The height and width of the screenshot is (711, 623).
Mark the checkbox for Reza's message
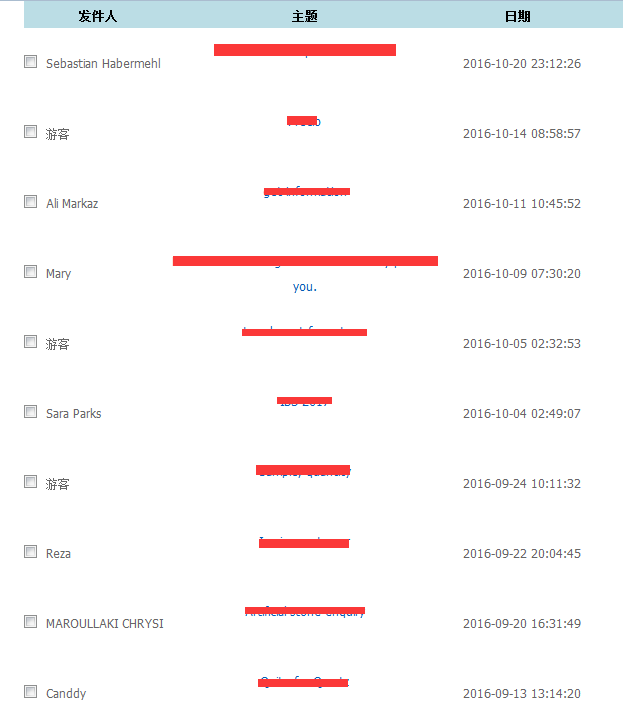[31, 552]
